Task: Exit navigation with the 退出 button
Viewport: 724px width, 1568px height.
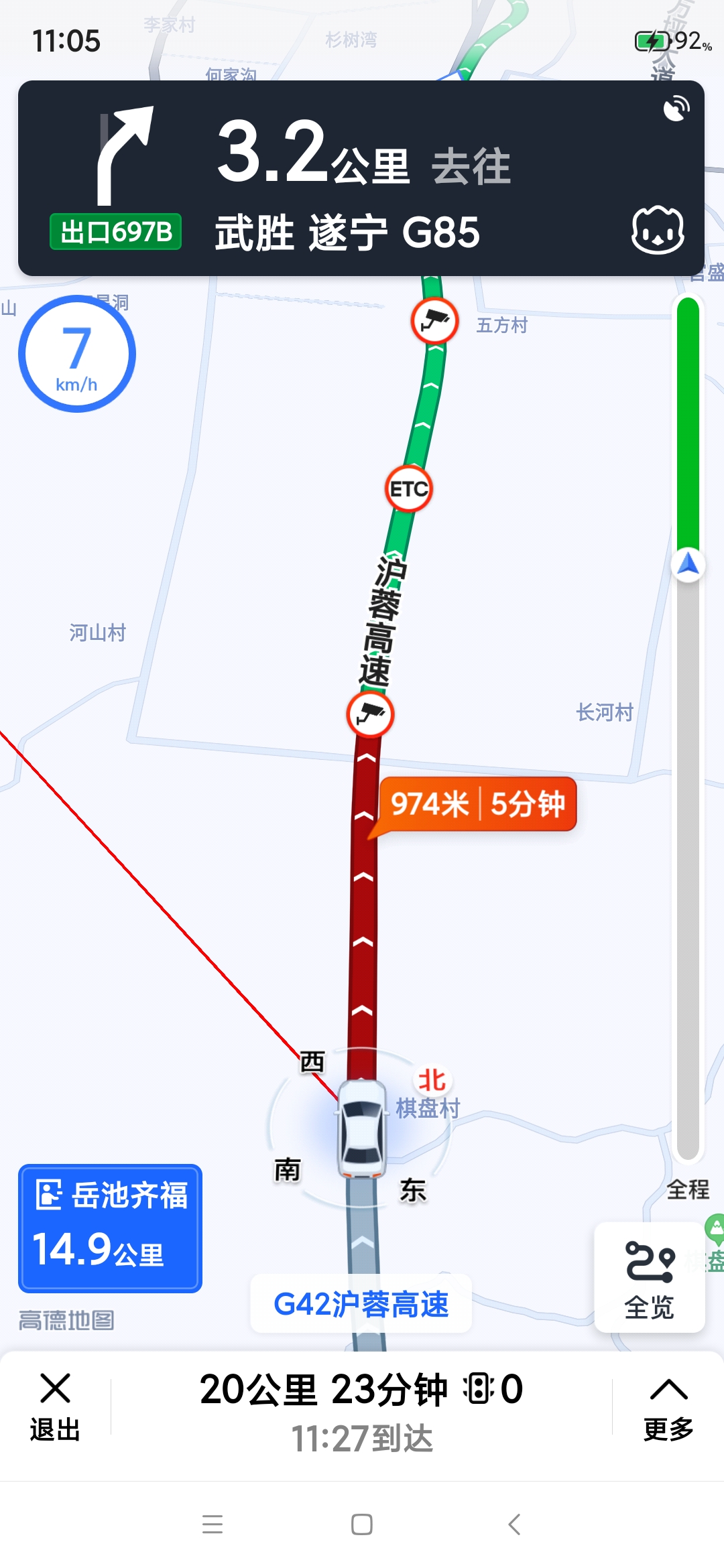Action: [x=55, y=1406]
